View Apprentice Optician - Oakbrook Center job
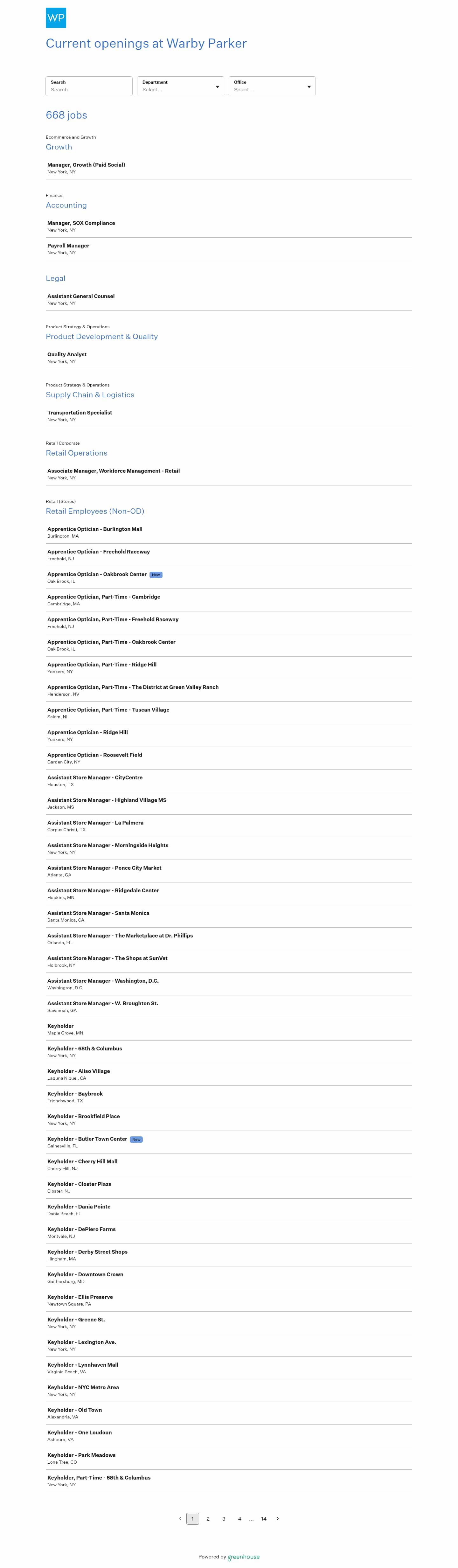Screen dimensions: 458x1568 pyautogui.click(x=97, y=575)
